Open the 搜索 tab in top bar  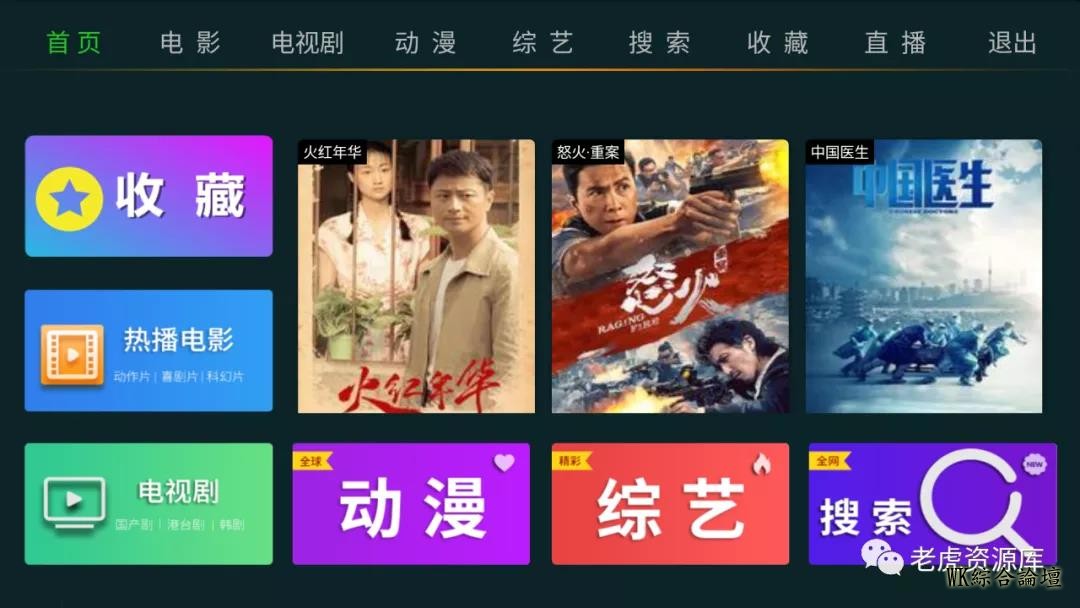pos(659,43)
